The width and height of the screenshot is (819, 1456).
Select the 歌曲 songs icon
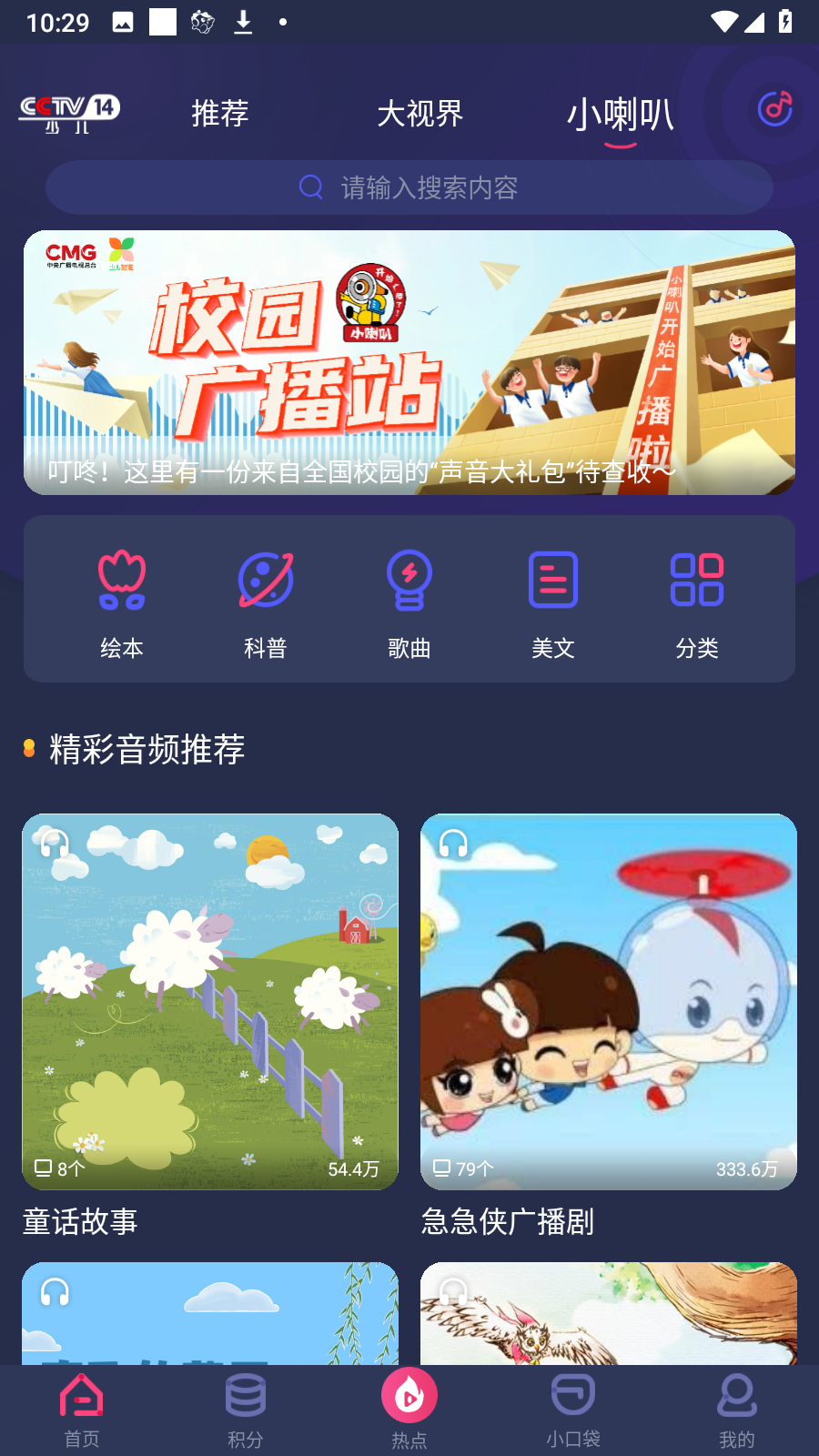point(409,581)
